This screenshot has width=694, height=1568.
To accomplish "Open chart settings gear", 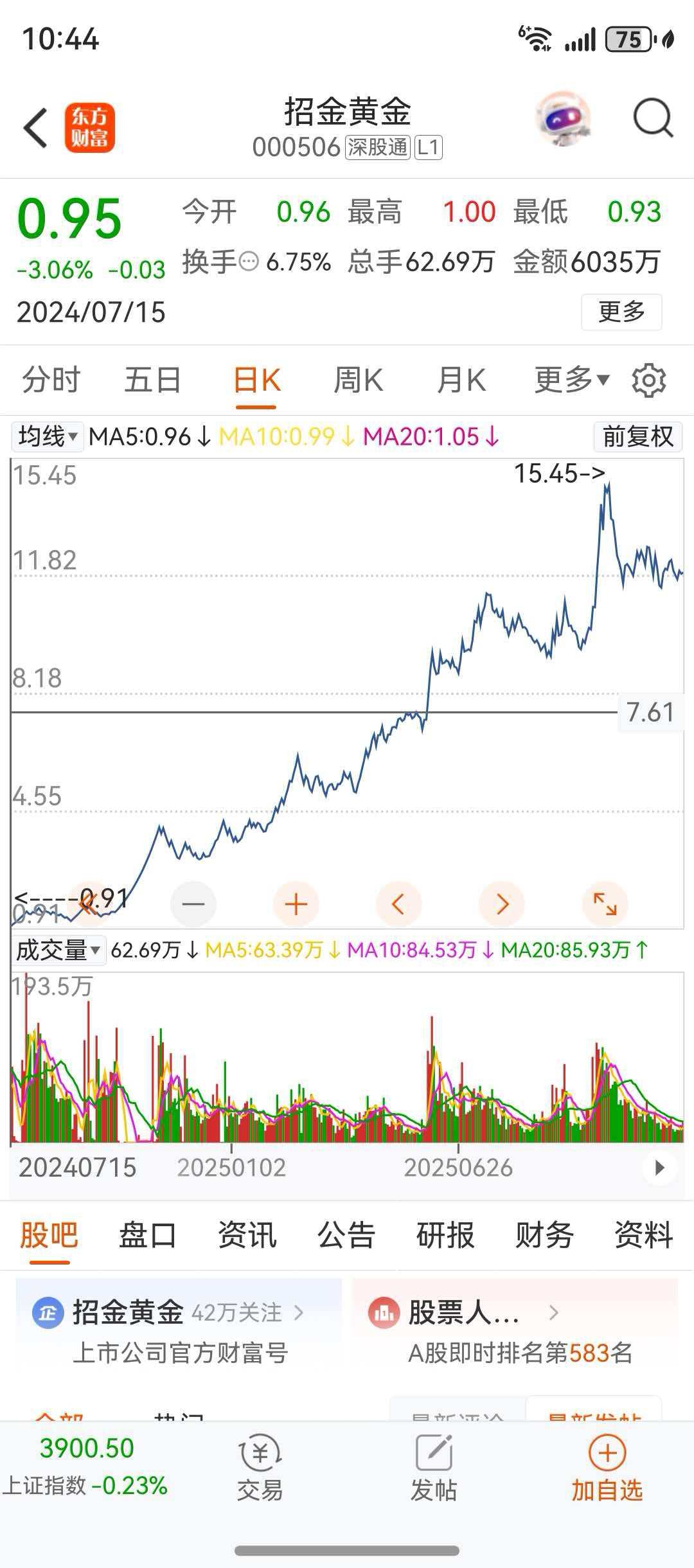I will click(x=648, y=380).
